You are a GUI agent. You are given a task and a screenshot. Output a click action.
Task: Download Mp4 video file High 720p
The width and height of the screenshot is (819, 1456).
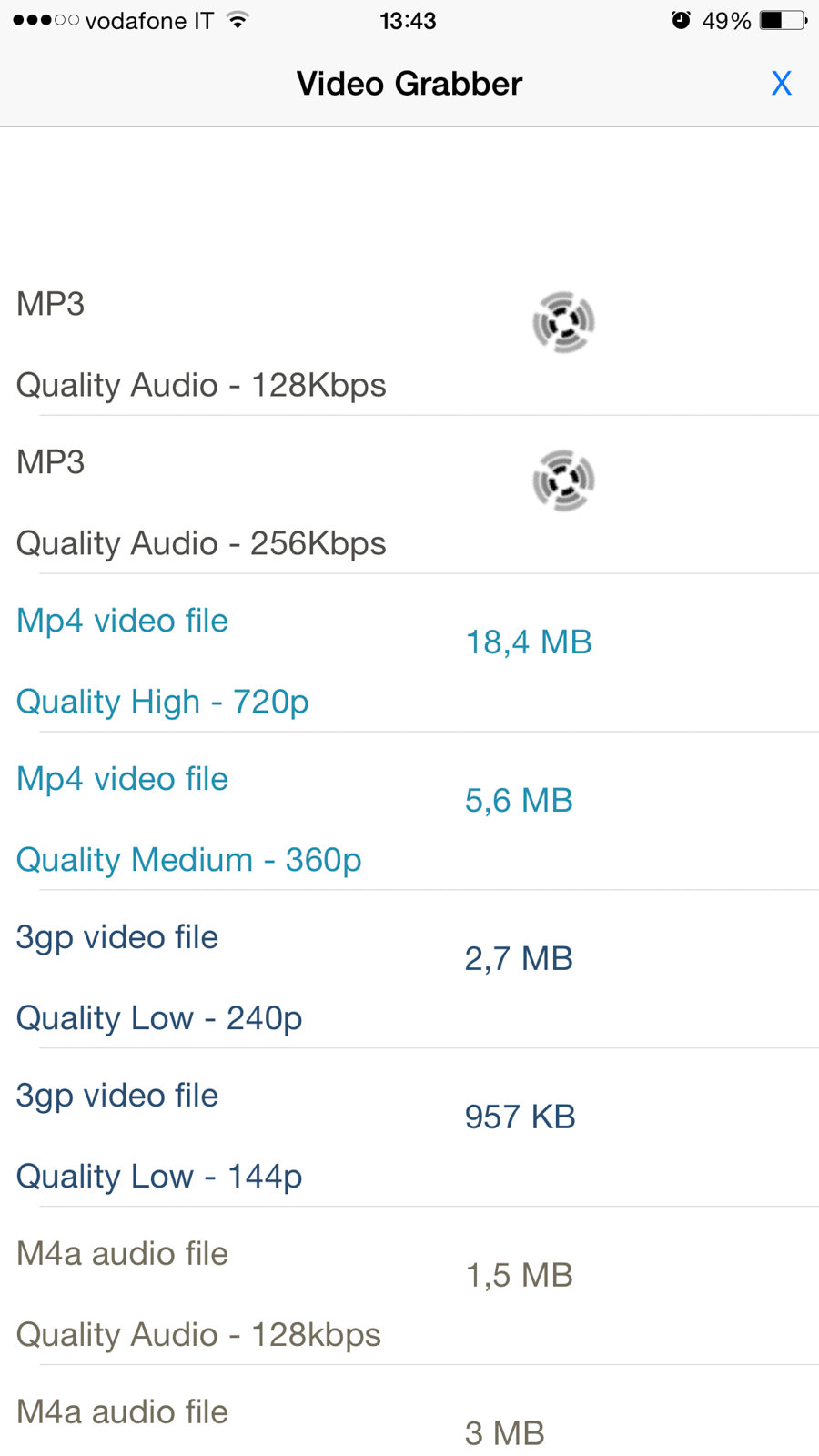click(x=164, y=661)
